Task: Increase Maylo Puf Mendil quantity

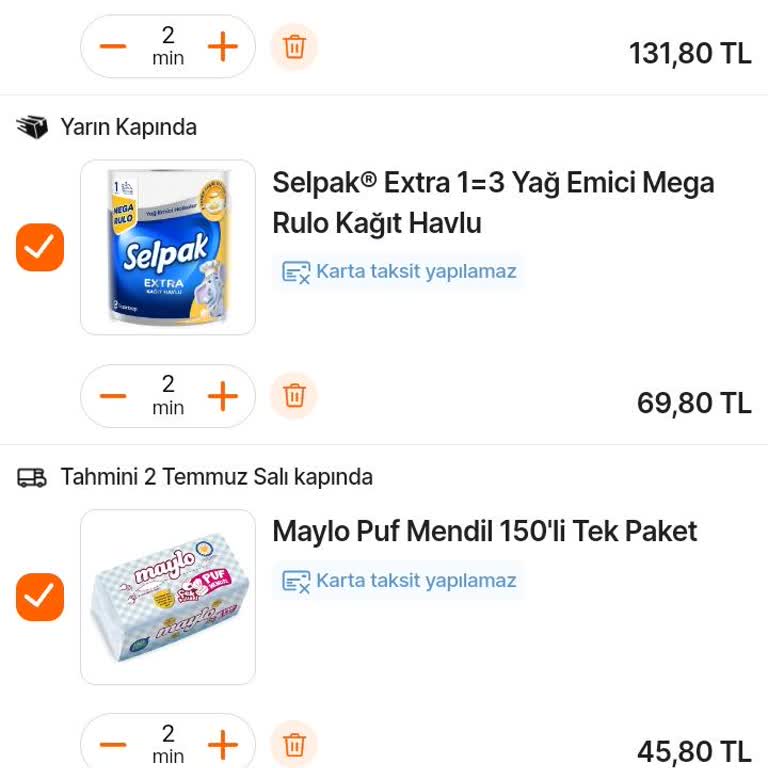Action: pyautogui.click(x=223, y=745)
